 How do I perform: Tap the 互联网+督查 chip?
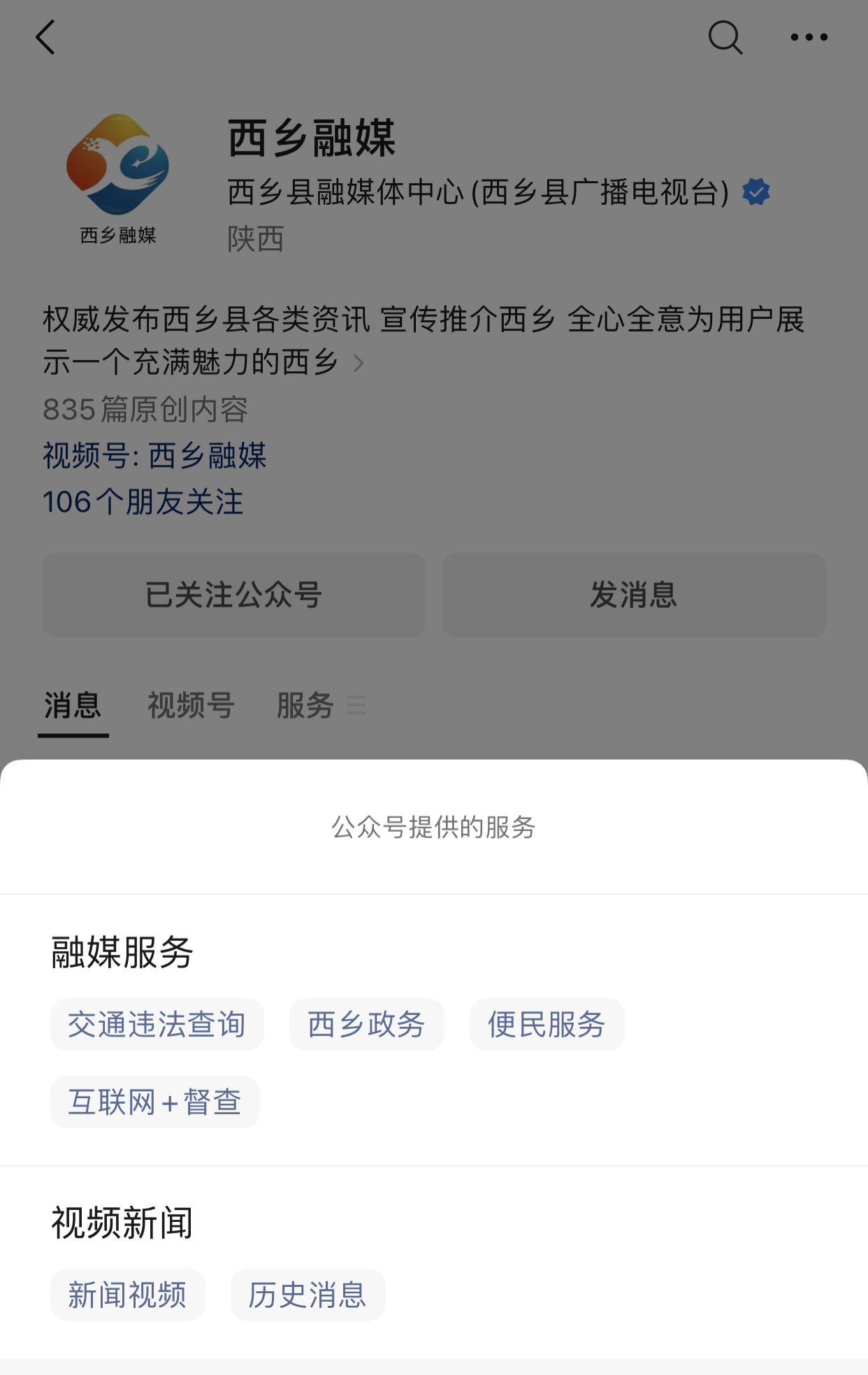154,1102
